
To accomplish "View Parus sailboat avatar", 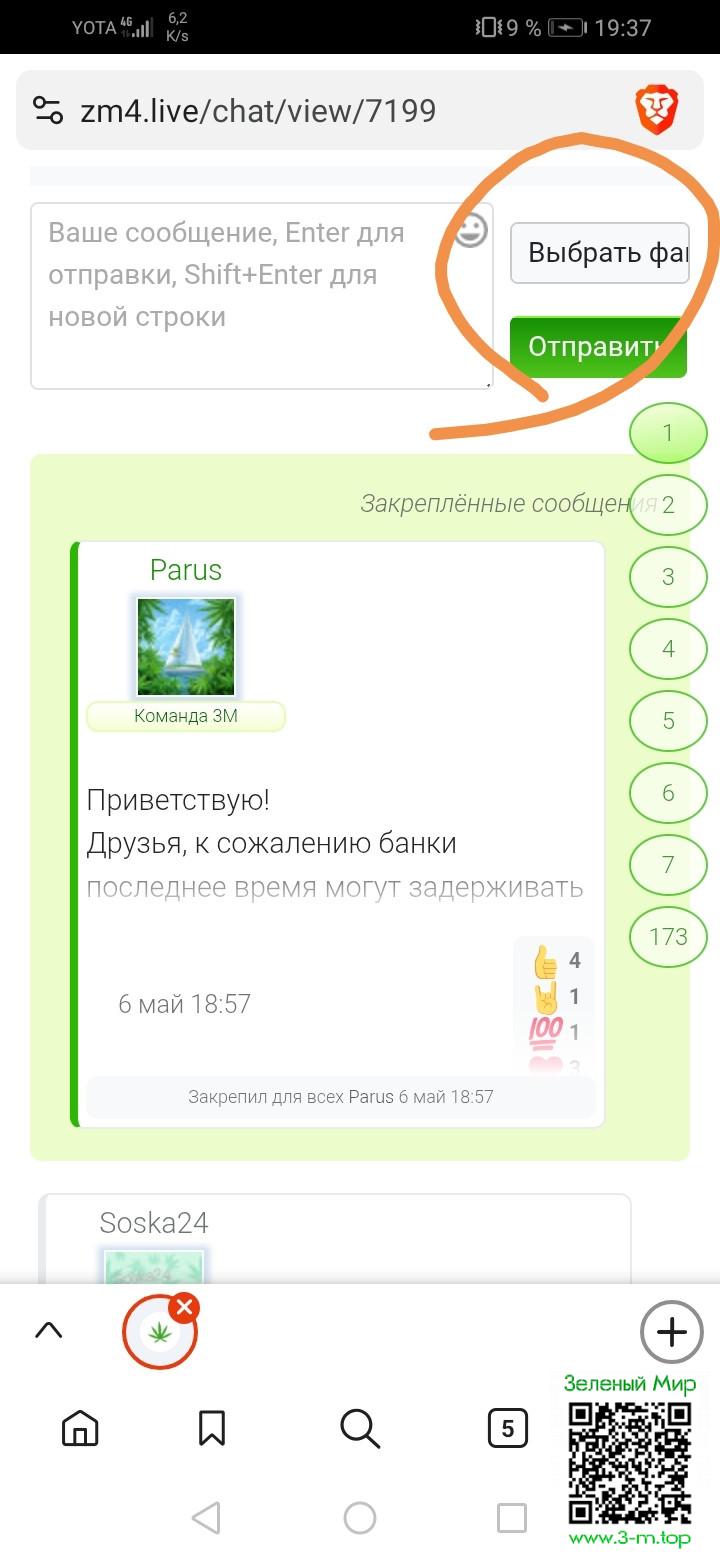I will 186,647.
